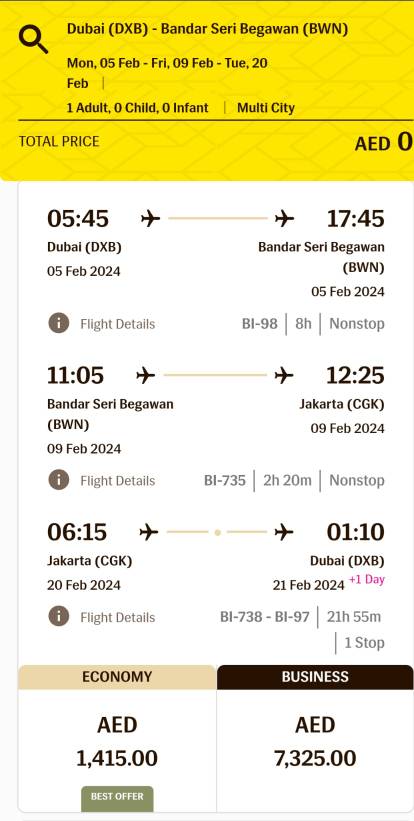View Flight Details for BI-738 - BI-97
The image size is (414, 821).
click(x=102, y=616)
